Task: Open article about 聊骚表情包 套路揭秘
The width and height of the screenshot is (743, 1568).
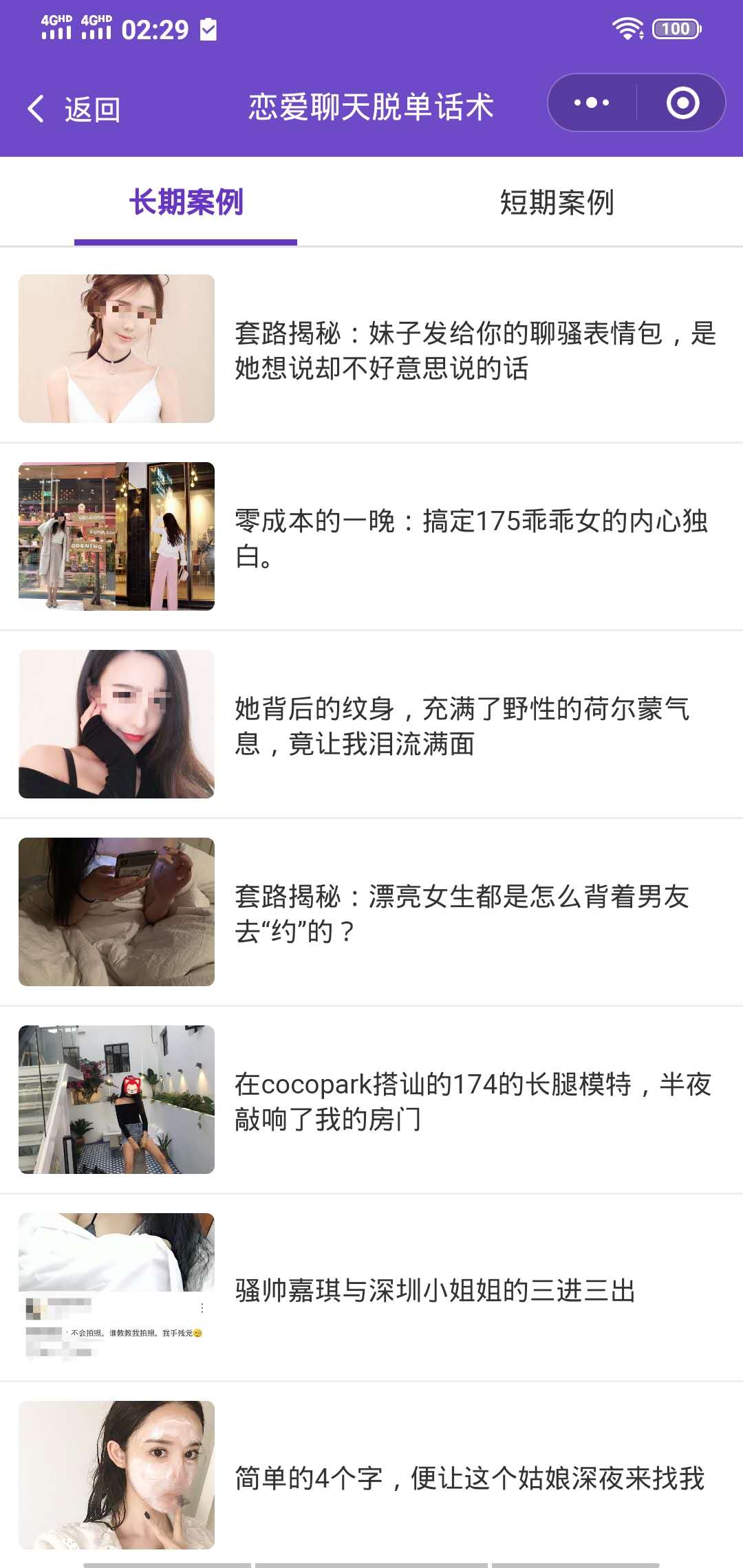Action: [371, 349]
